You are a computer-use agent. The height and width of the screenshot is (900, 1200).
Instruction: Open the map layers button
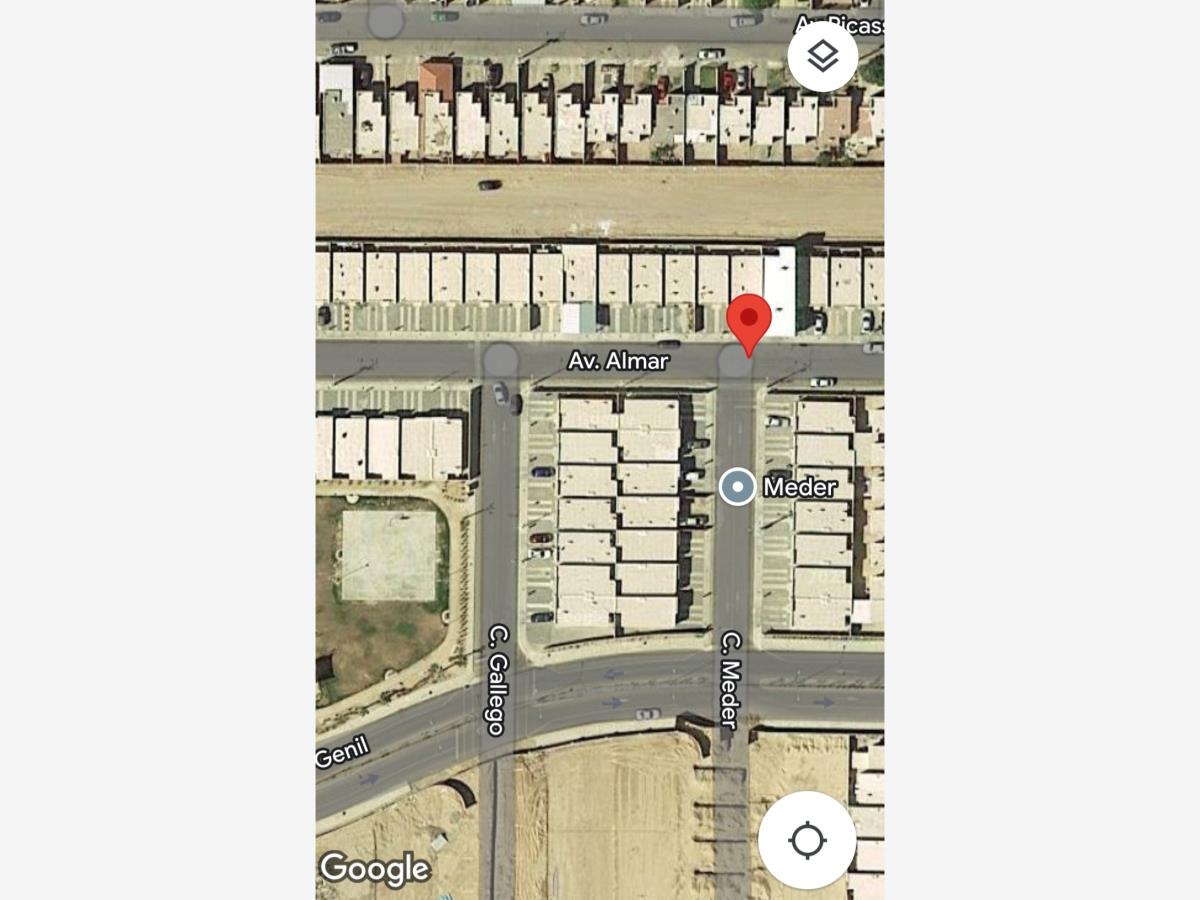822,57
